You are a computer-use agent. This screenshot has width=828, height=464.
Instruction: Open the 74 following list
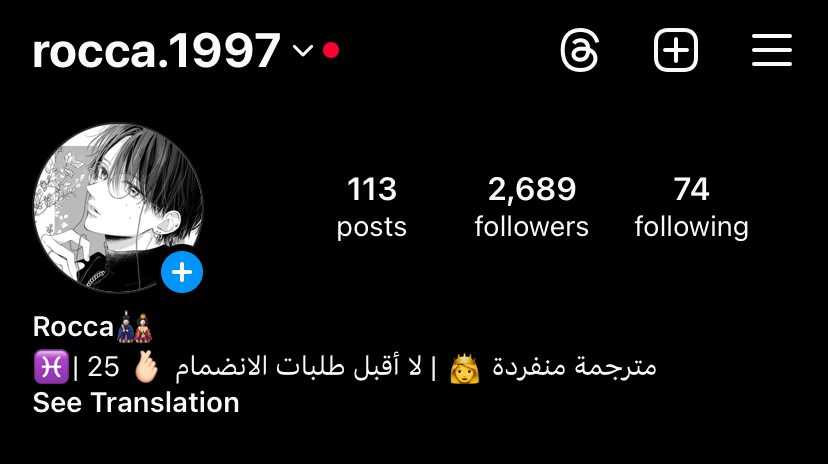click(691, 206)
